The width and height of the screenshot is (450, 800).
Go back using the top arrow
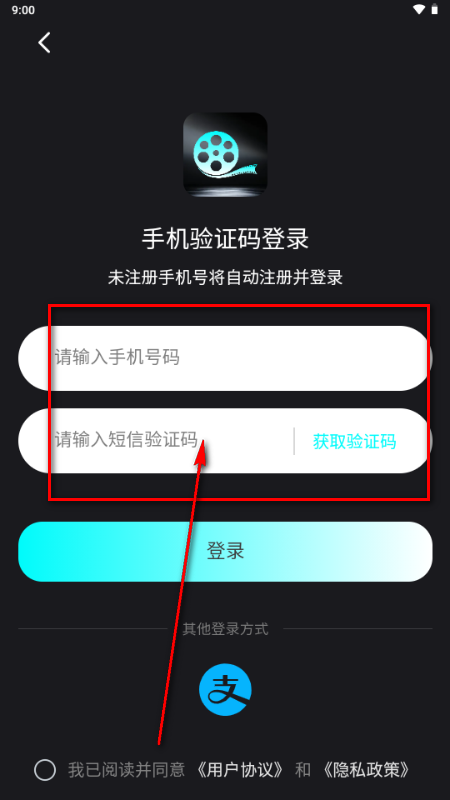pos(44,42)
